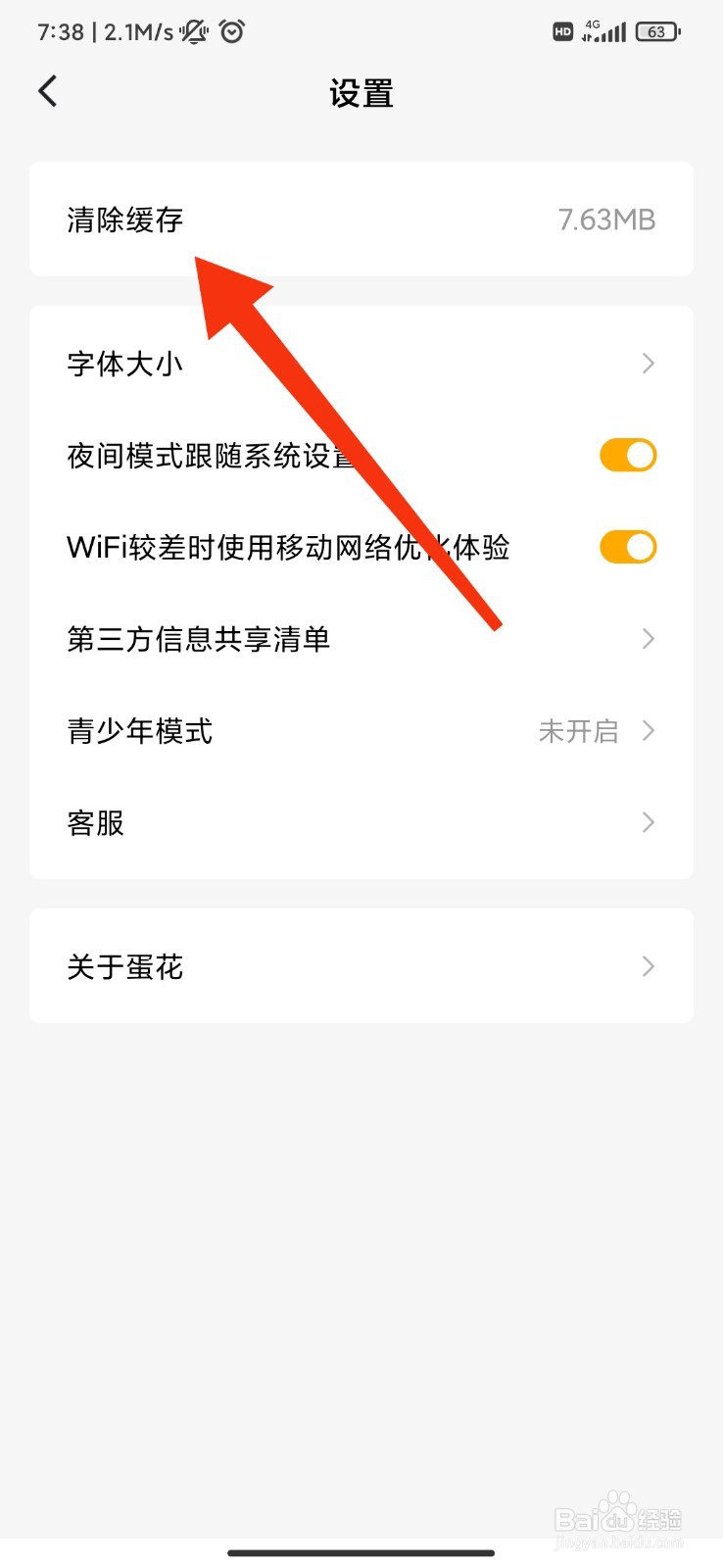Click the HD indicator in the status bar
Screen dimensions: 723x1568
click(x=562, y=31)
